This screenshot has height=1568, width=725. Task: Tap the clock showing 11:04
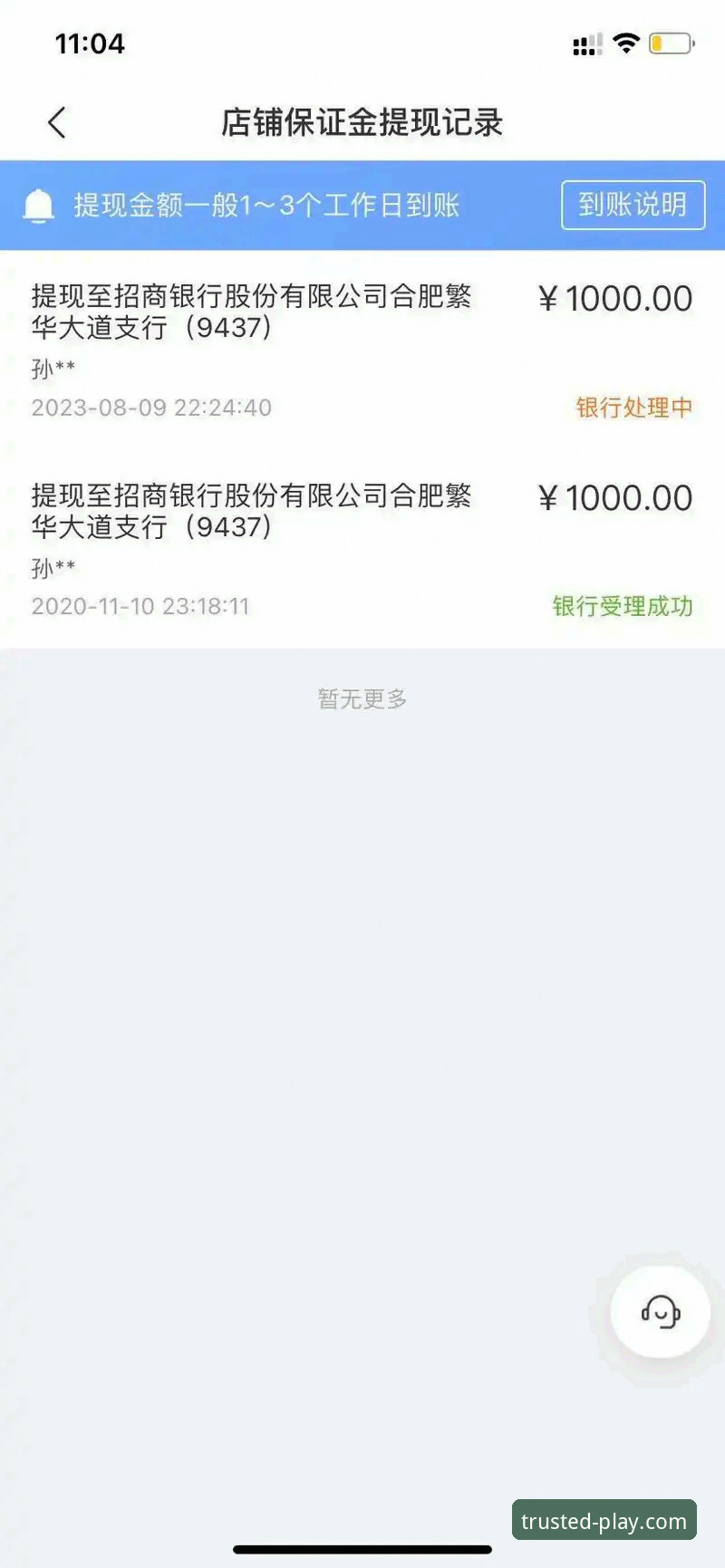(91, 43)
